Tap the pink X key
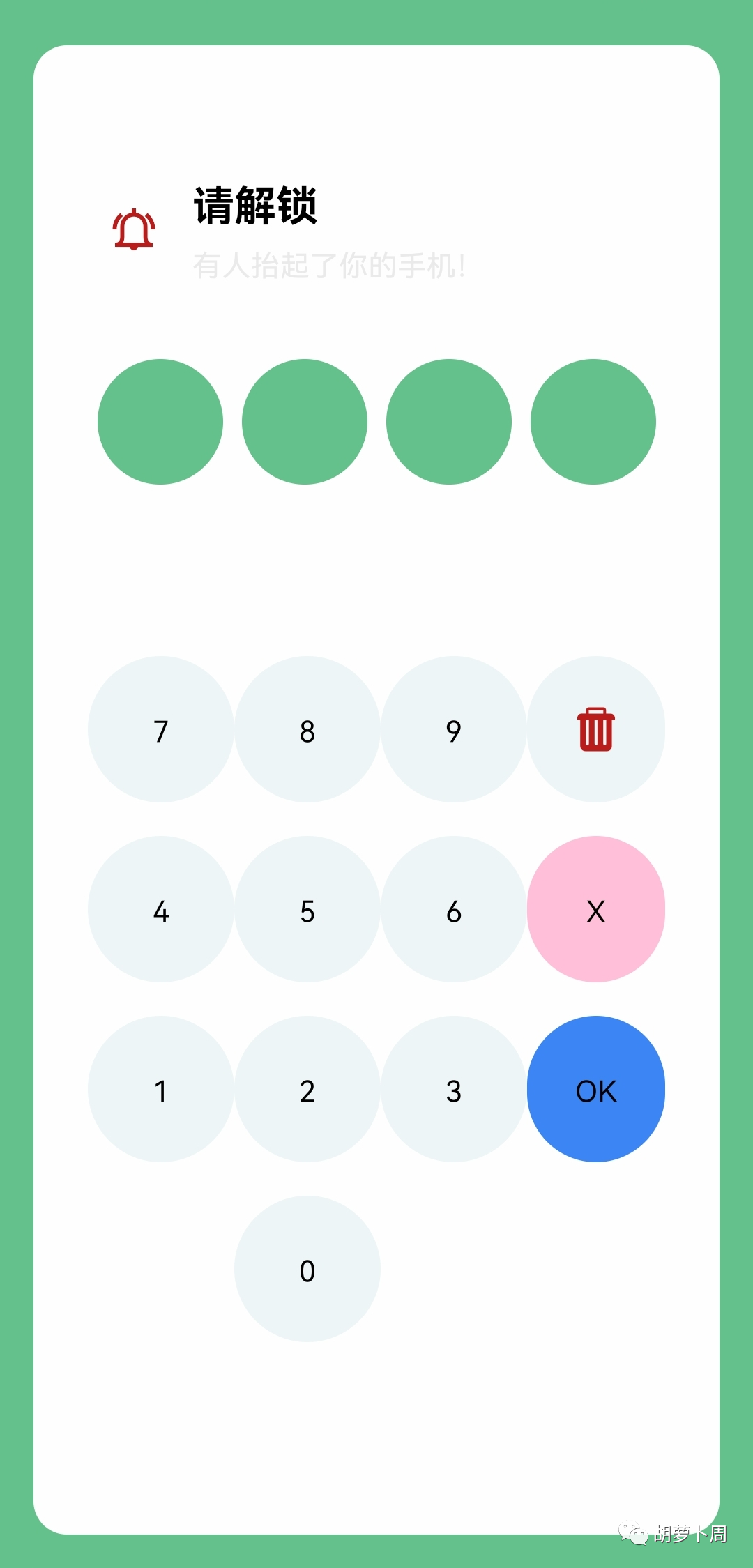 596,909
